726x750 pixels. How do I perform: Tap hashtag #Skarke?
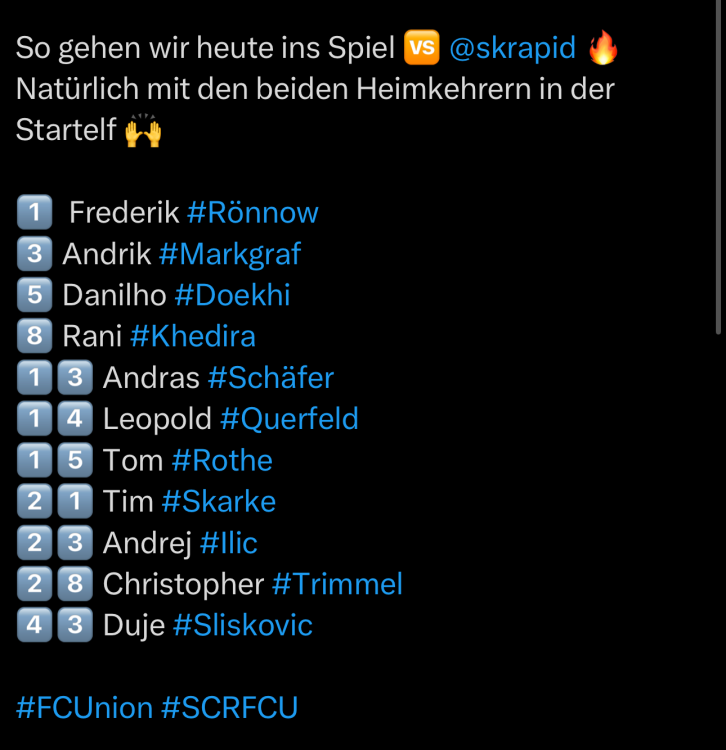point(218,501)
